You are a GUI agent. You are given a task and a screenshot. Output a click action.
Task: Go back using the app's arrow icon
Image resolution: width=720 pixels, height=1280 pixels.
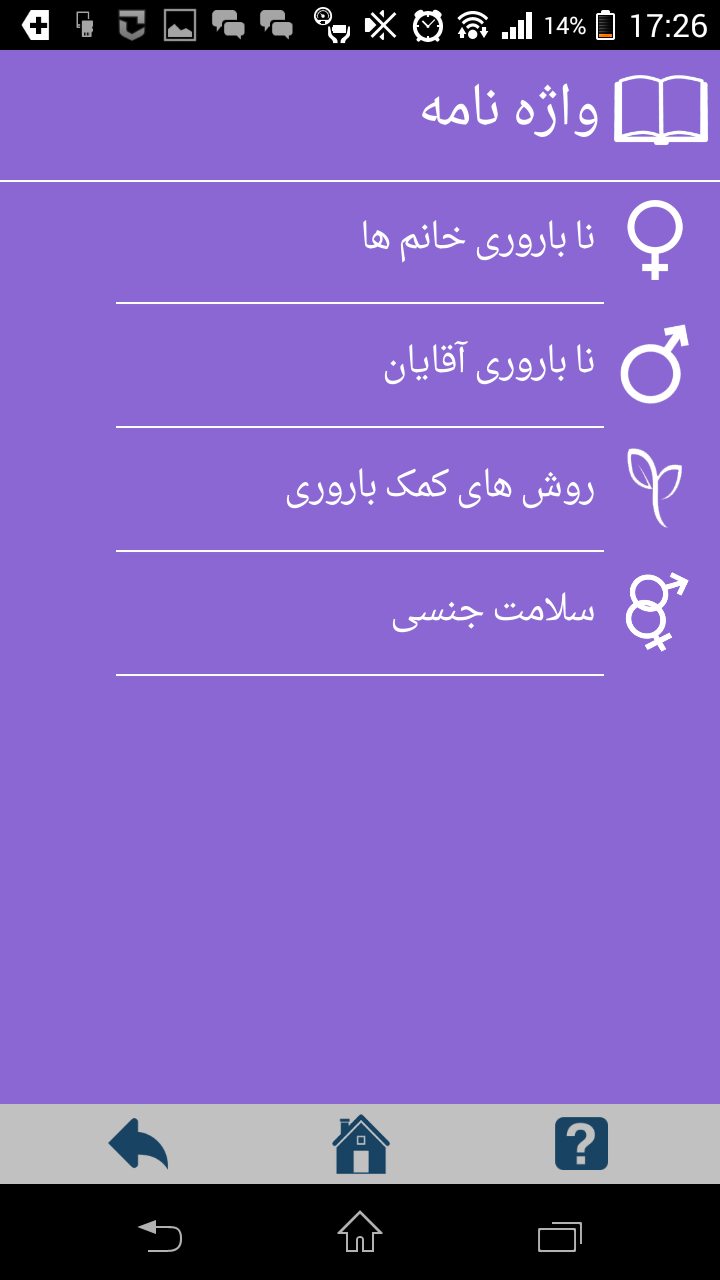(138, 1144)
